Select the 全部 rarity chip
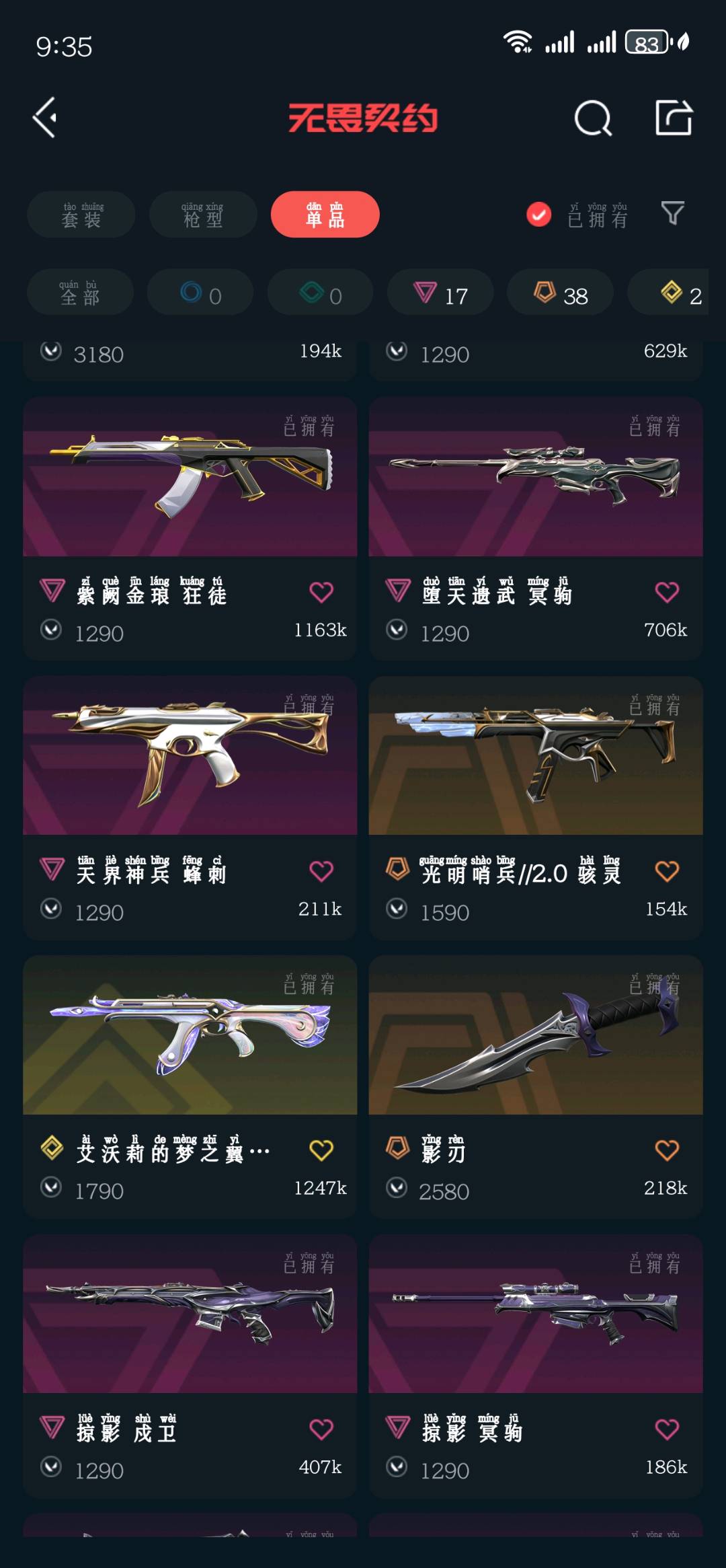Image resolution: width=726 pixels, height=1568 pixels. (80, 293)
